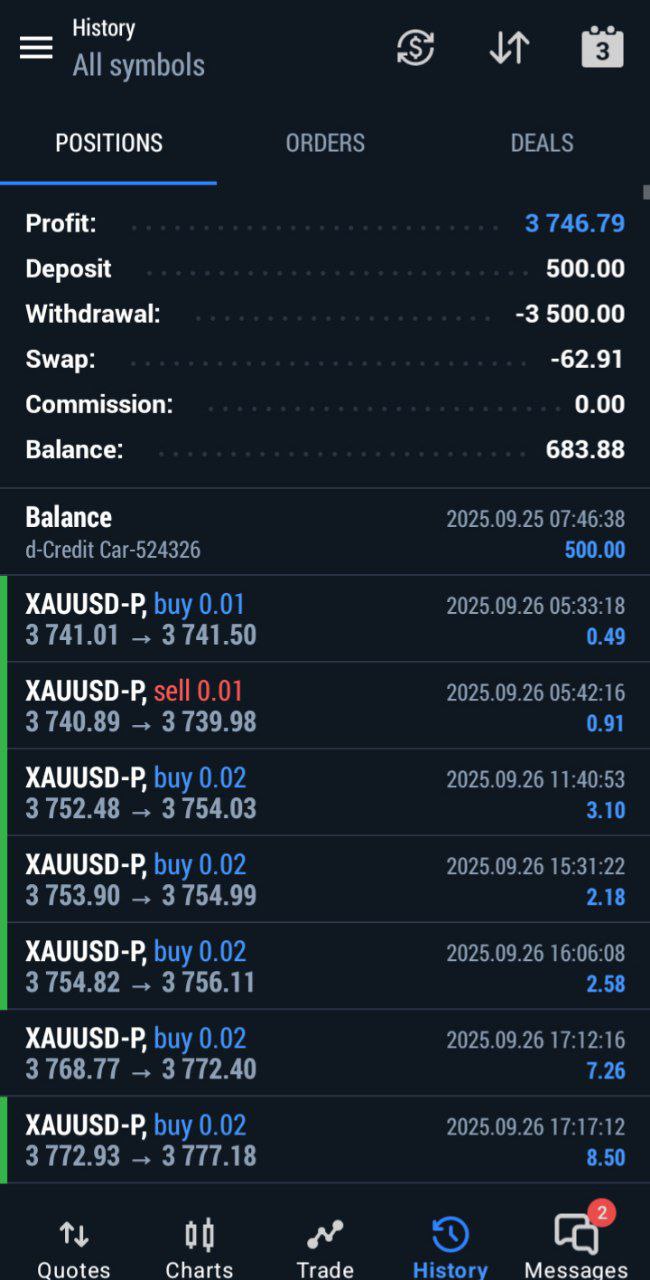The width and height of the screenshot is (650, 1280).
Task: Open the History bottom tab
Action: (x=450, y=1247)
